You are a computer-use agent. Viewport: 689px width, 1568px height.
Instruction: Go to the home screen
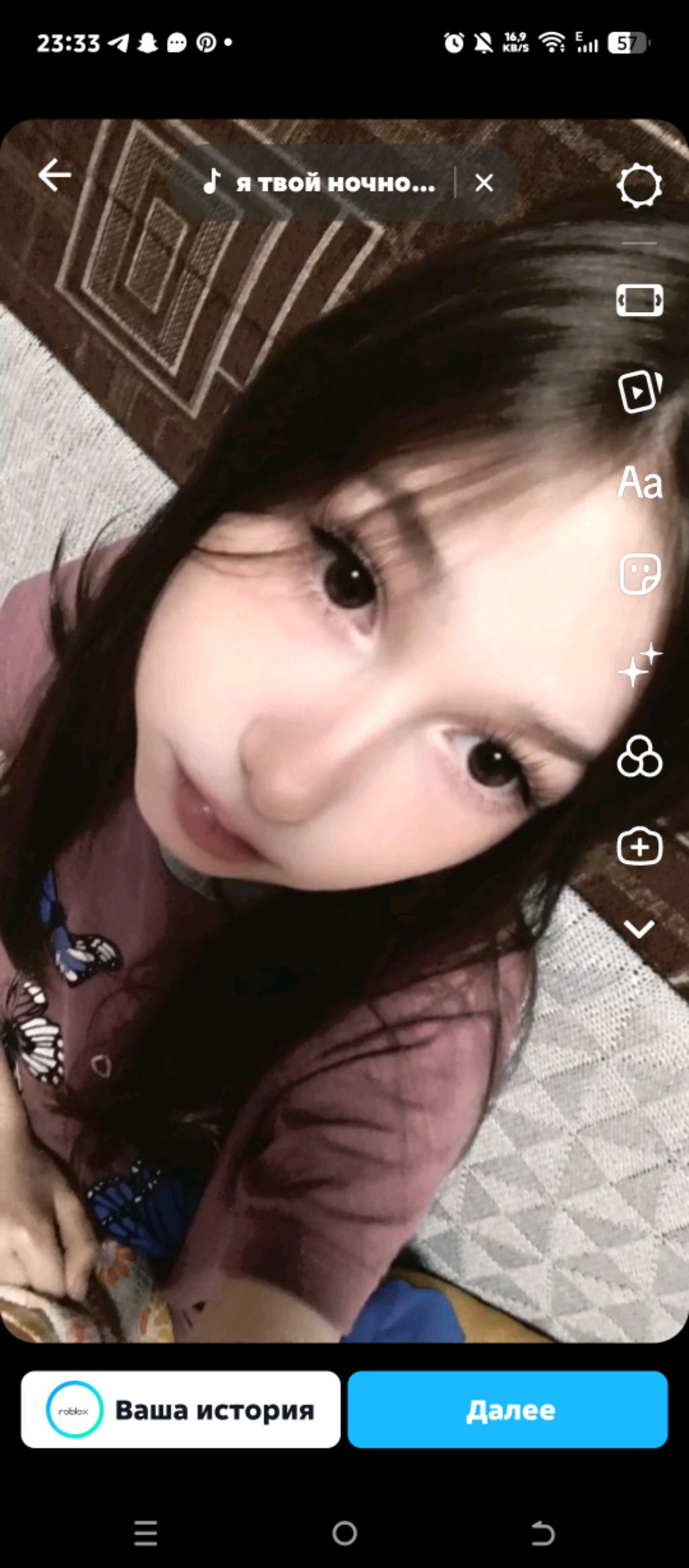coord(344,1533)
